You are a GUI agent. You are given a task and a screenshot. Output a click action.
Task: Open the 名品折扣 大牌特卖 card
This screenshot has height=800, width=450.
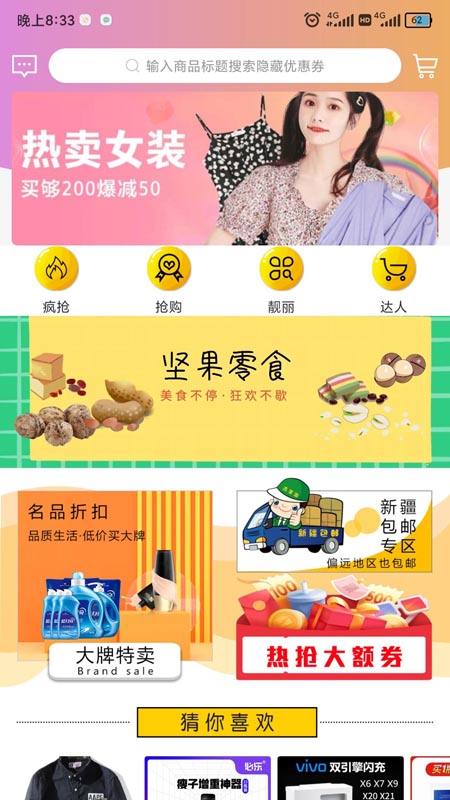(115, 585)
